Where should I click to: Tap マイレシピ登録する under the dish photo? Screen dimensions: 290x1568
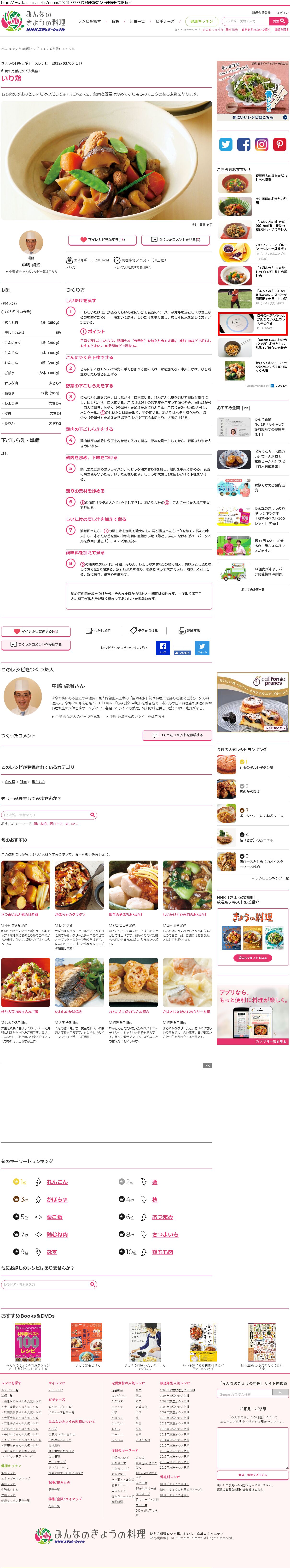pyautogui.click(x=102, y=240)
